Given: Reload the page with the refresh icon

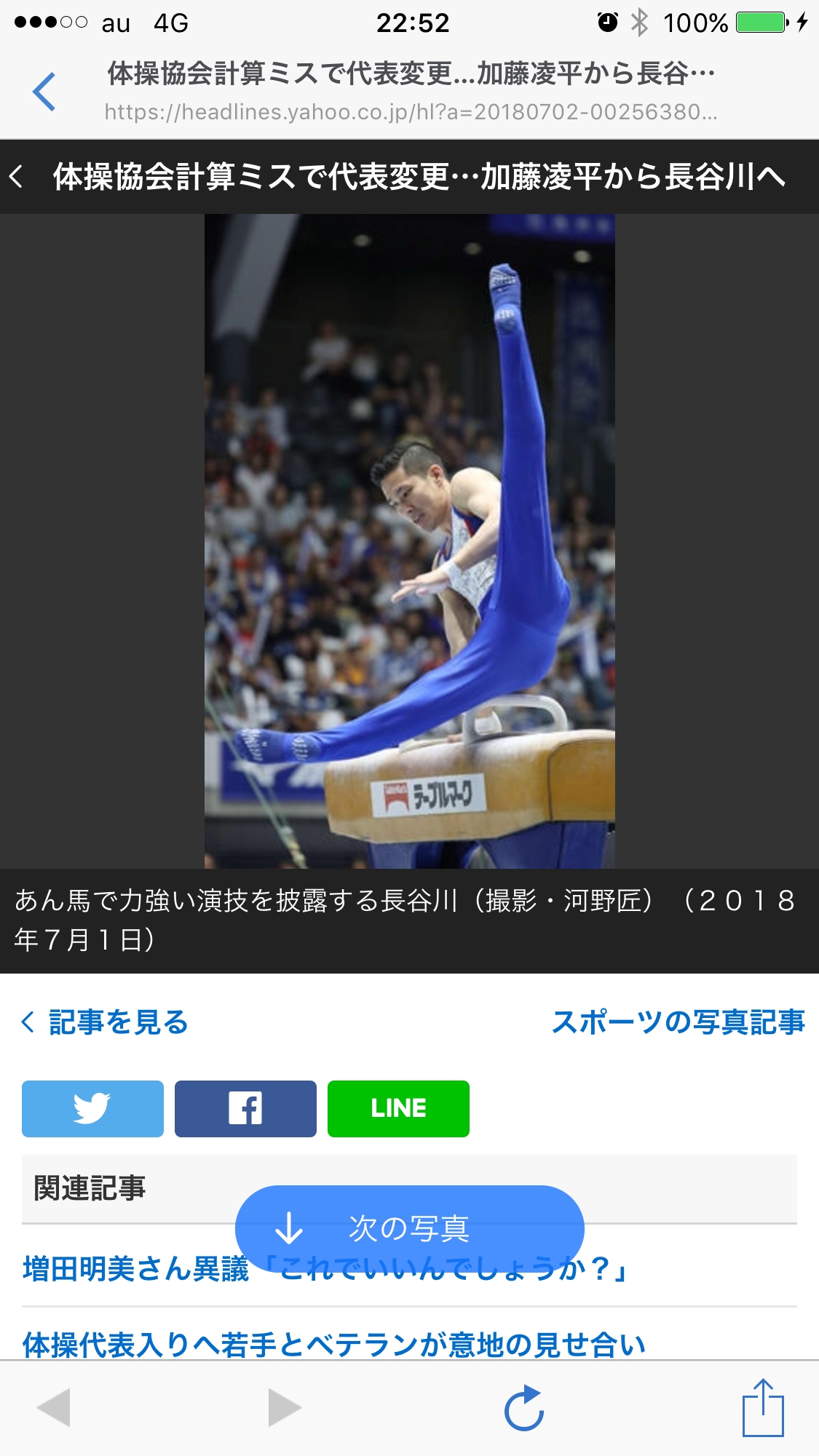Looking at the screenshot, I should [524, 1407].
